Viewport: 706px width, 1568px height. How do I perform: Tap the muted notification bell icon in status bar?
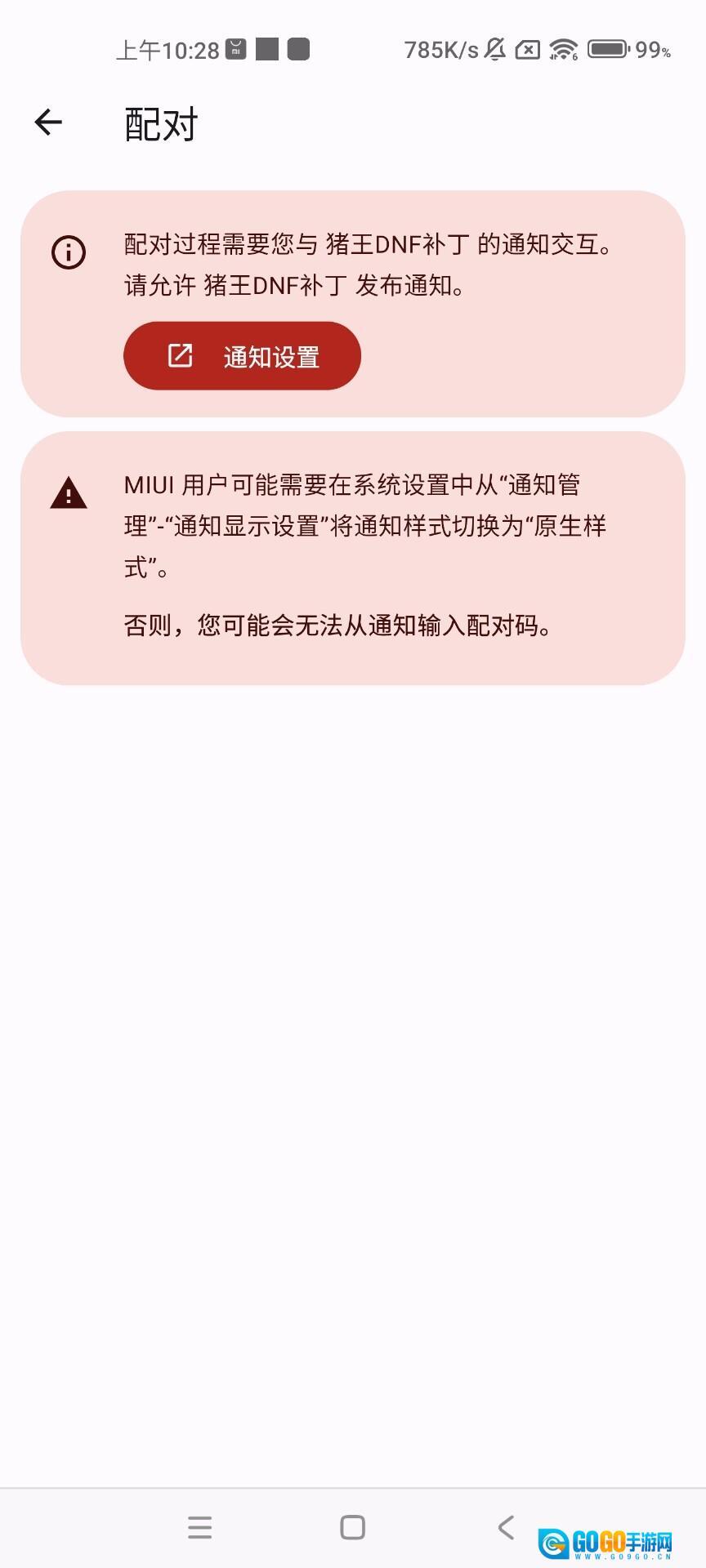point(495,47)
